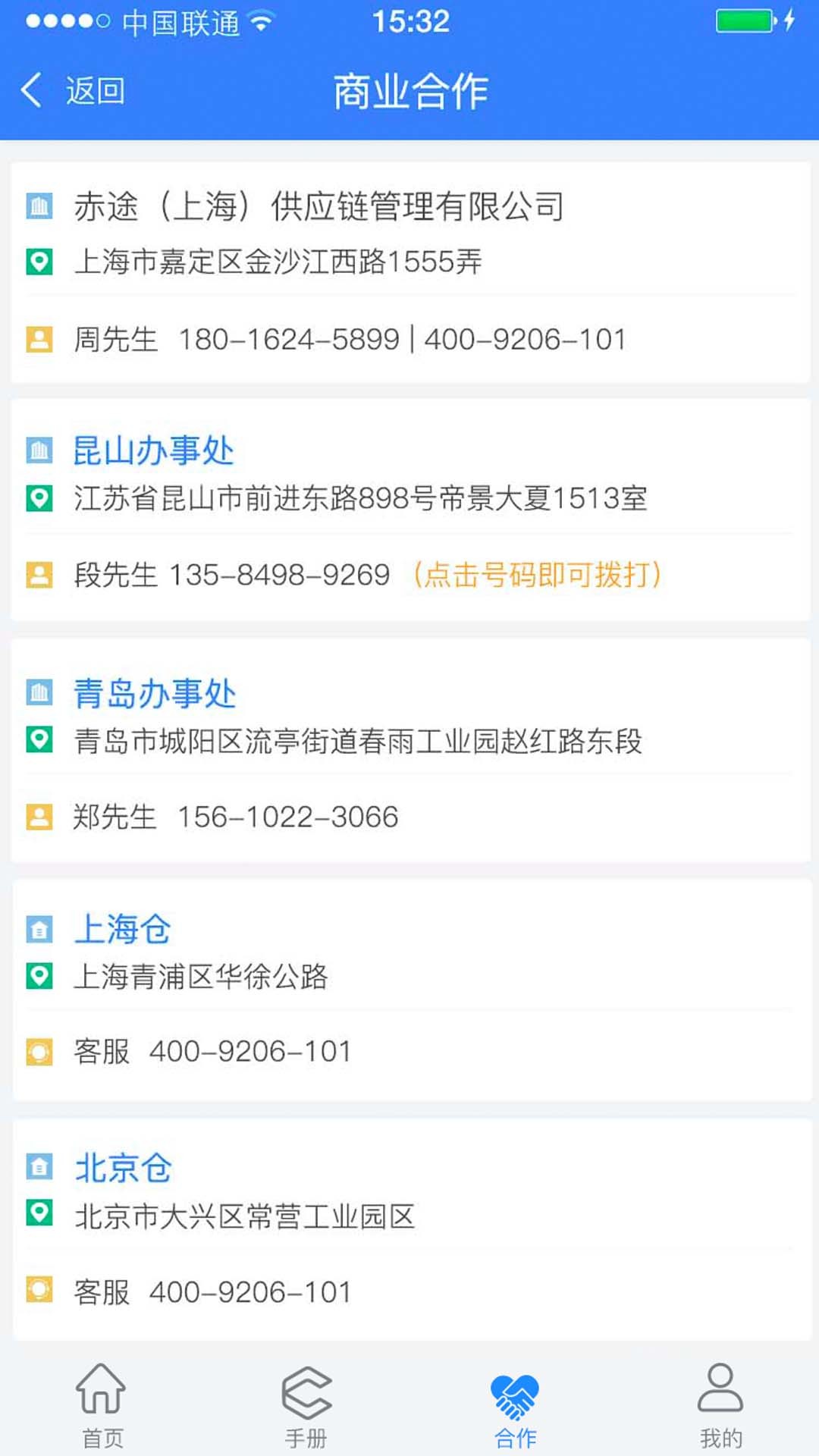Go back using the 返回 button
The height and width of the screenshot is (1456, 819).
tap(74, 91)
